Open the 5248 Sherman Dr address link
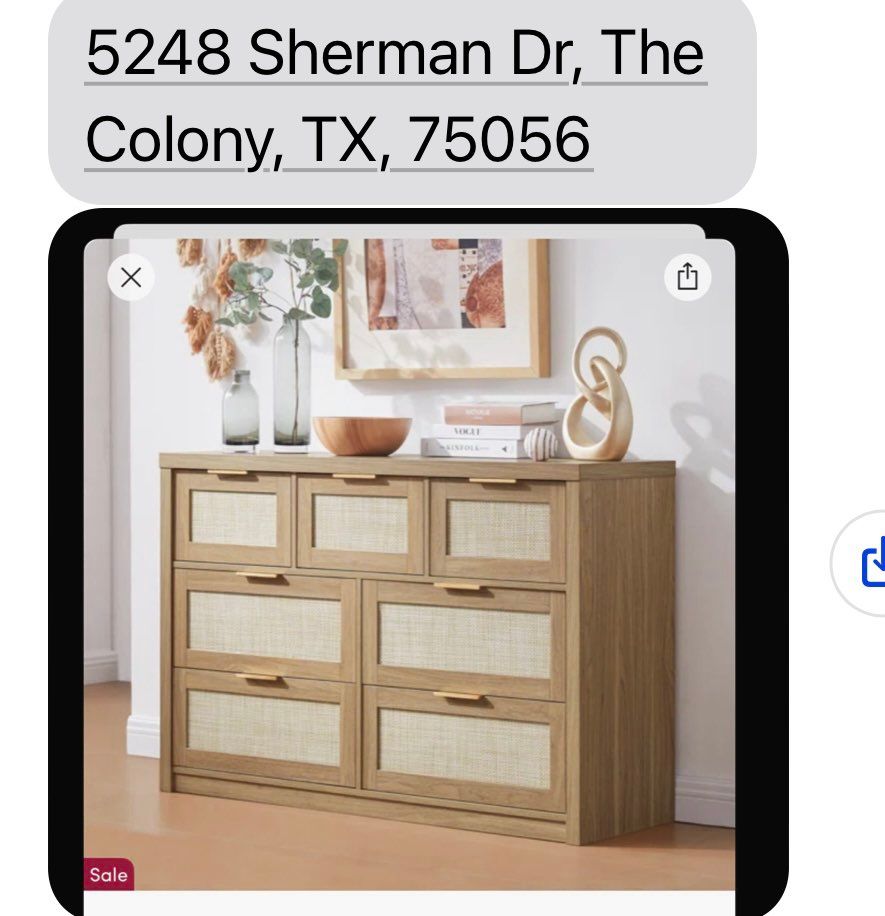Viewport: 885px width, 916px height. click(x=395, y=96)
